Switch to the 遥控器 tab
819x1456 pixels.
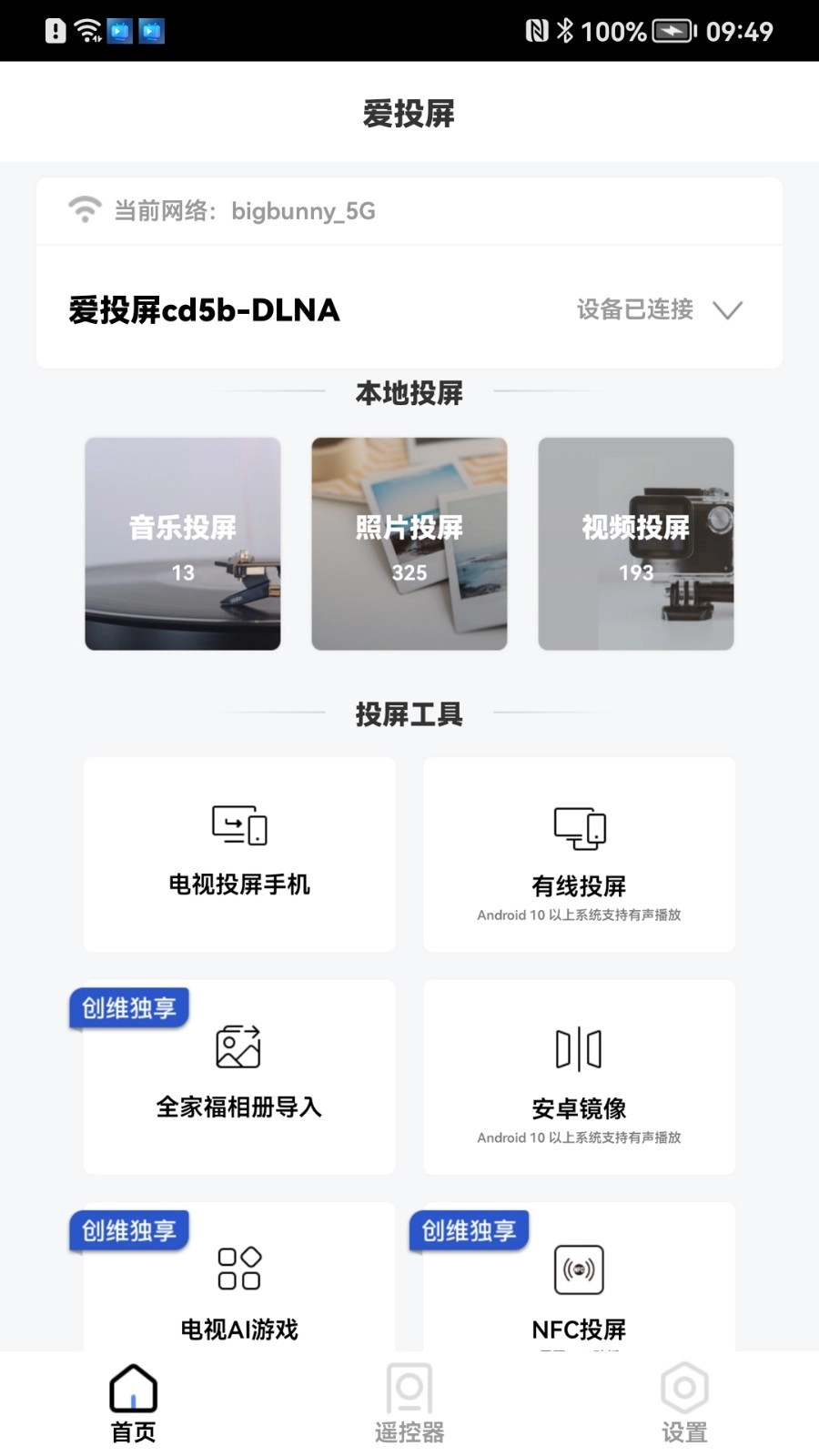pyautogui.click(x=409, y=1403)
